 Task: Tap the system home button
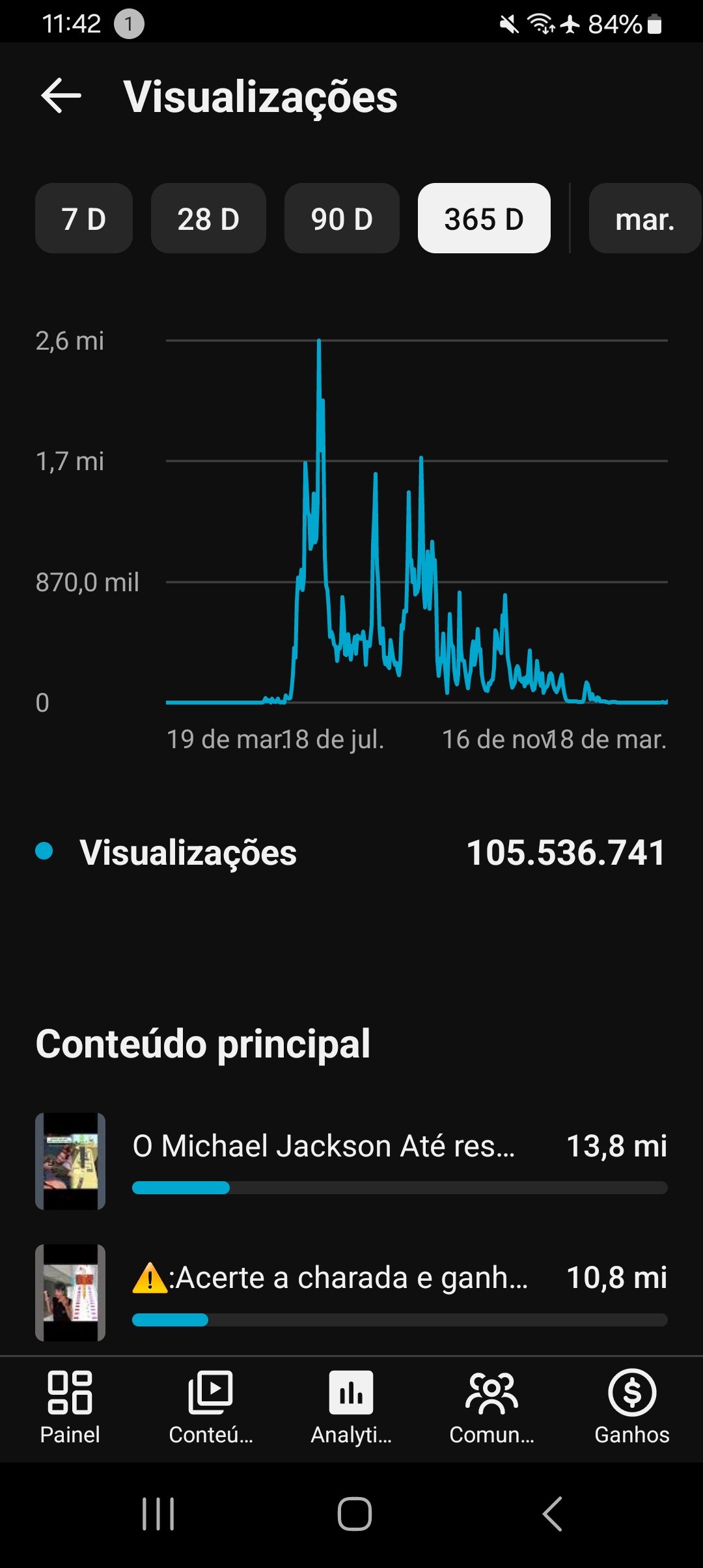354,1514
